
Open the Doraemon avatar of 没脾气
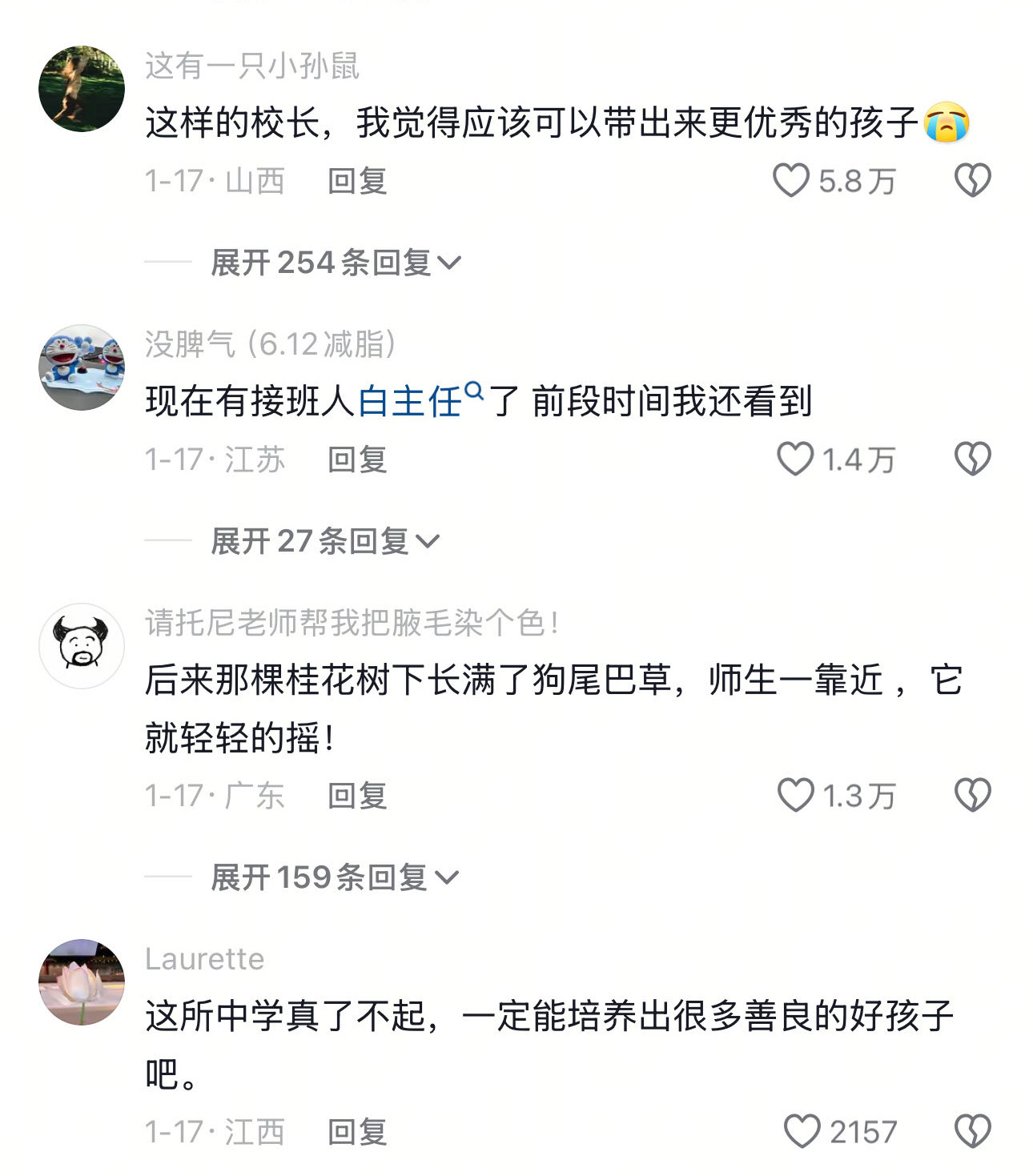pos(82,367)
